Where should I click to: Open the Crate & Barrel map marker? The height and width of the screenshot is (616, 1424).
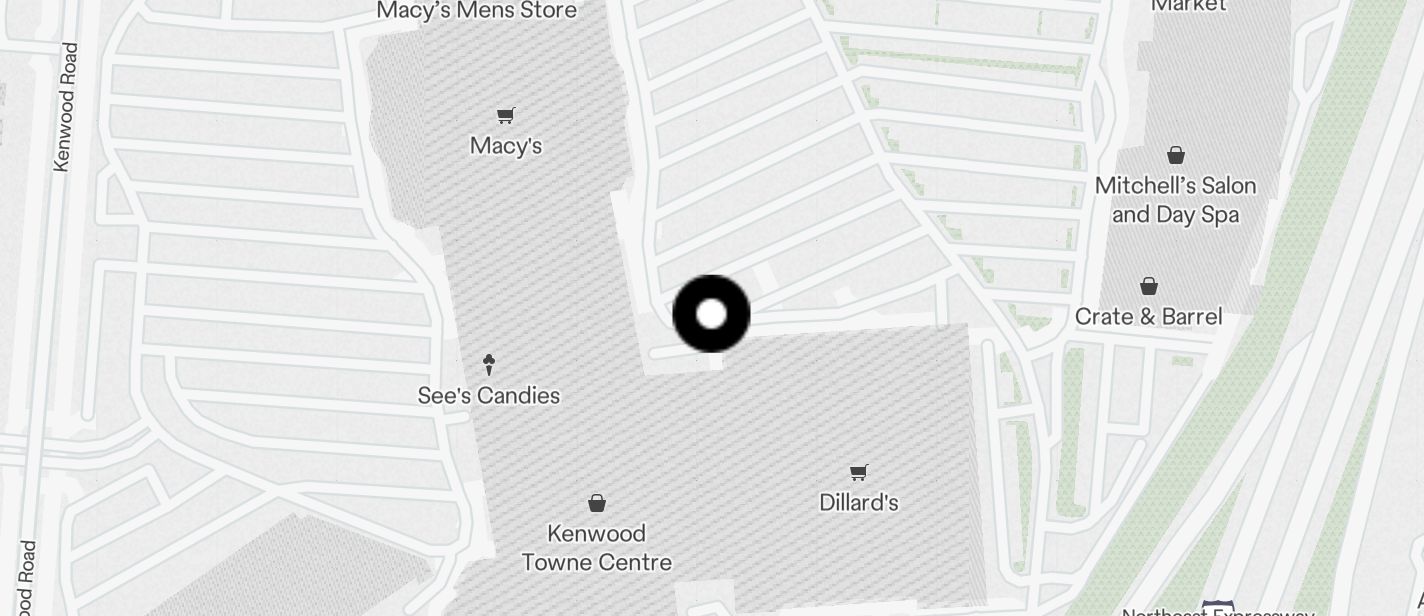(x=1149, y=287)
